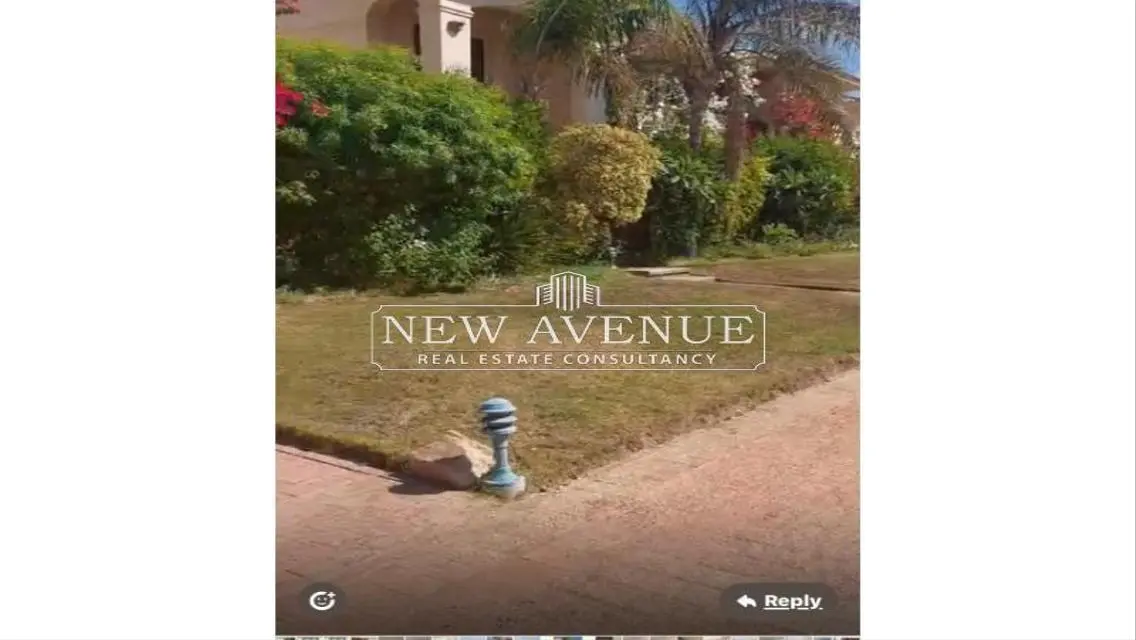The image size is (1136, 640).
Task: Add an emoji reaction to this video
Action: click(322, 600)
